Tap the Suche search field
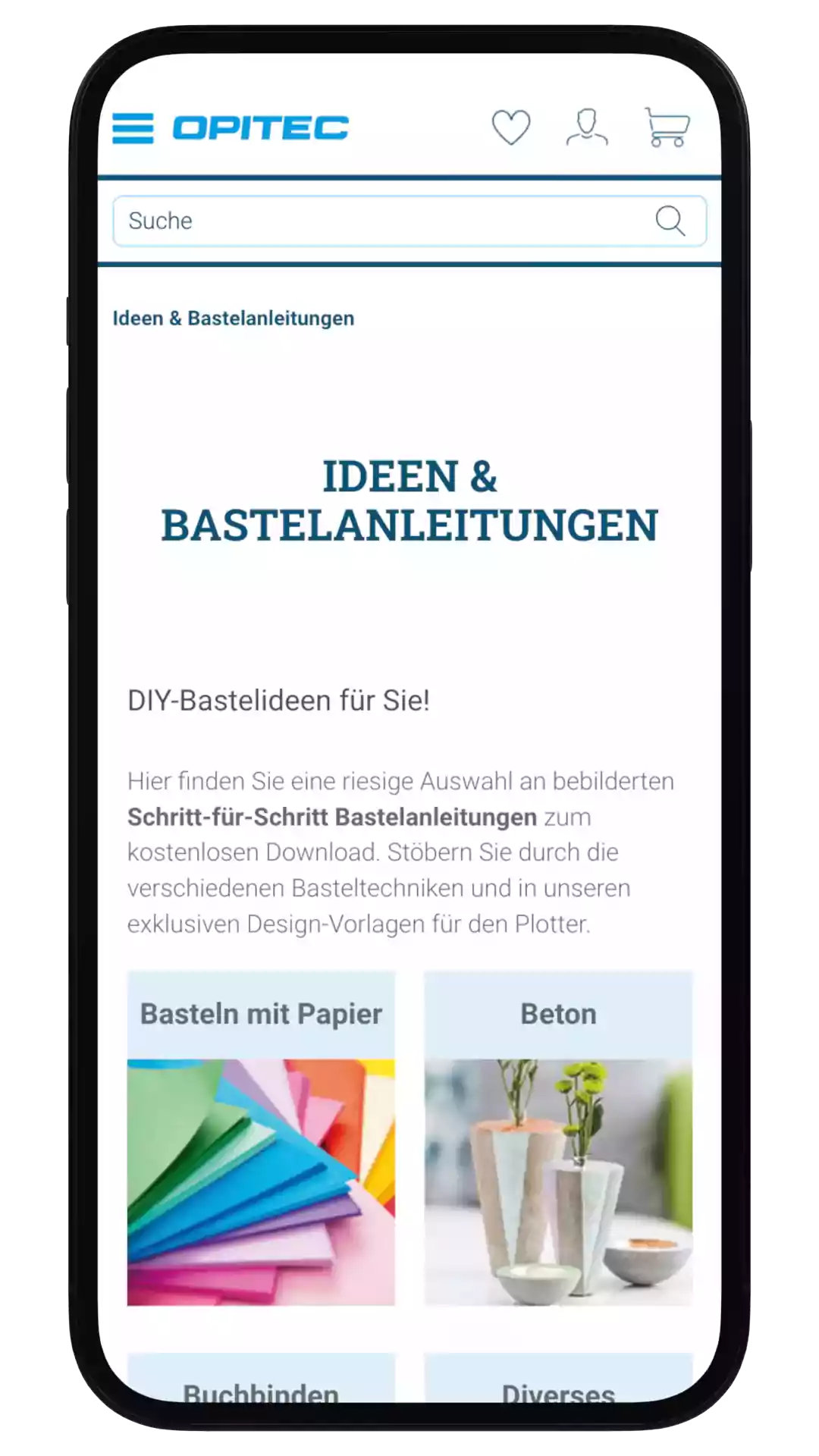This screenshot has width=819, height=1456. (379, 221)
